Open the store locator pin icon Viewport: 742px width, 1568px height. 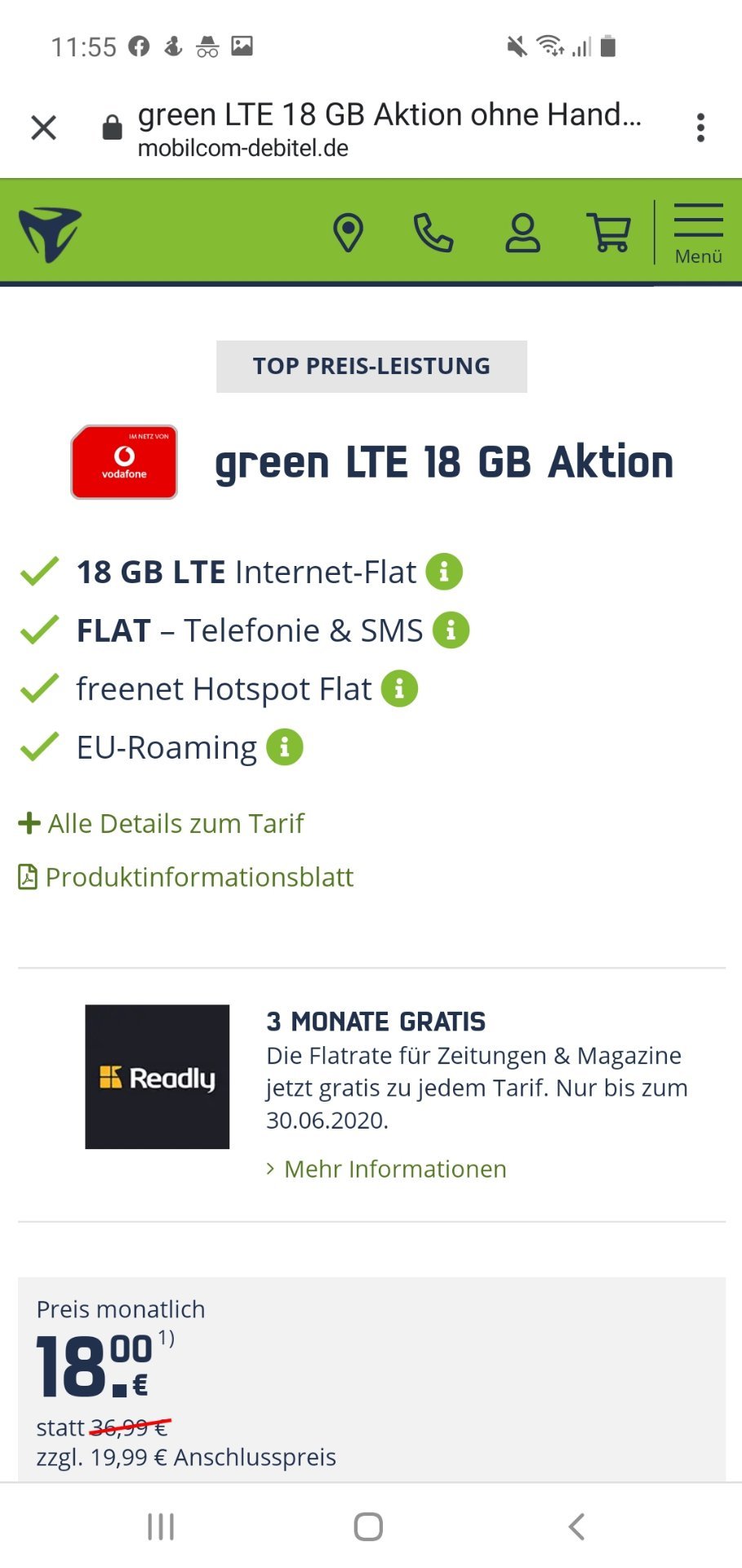(349, 233)
